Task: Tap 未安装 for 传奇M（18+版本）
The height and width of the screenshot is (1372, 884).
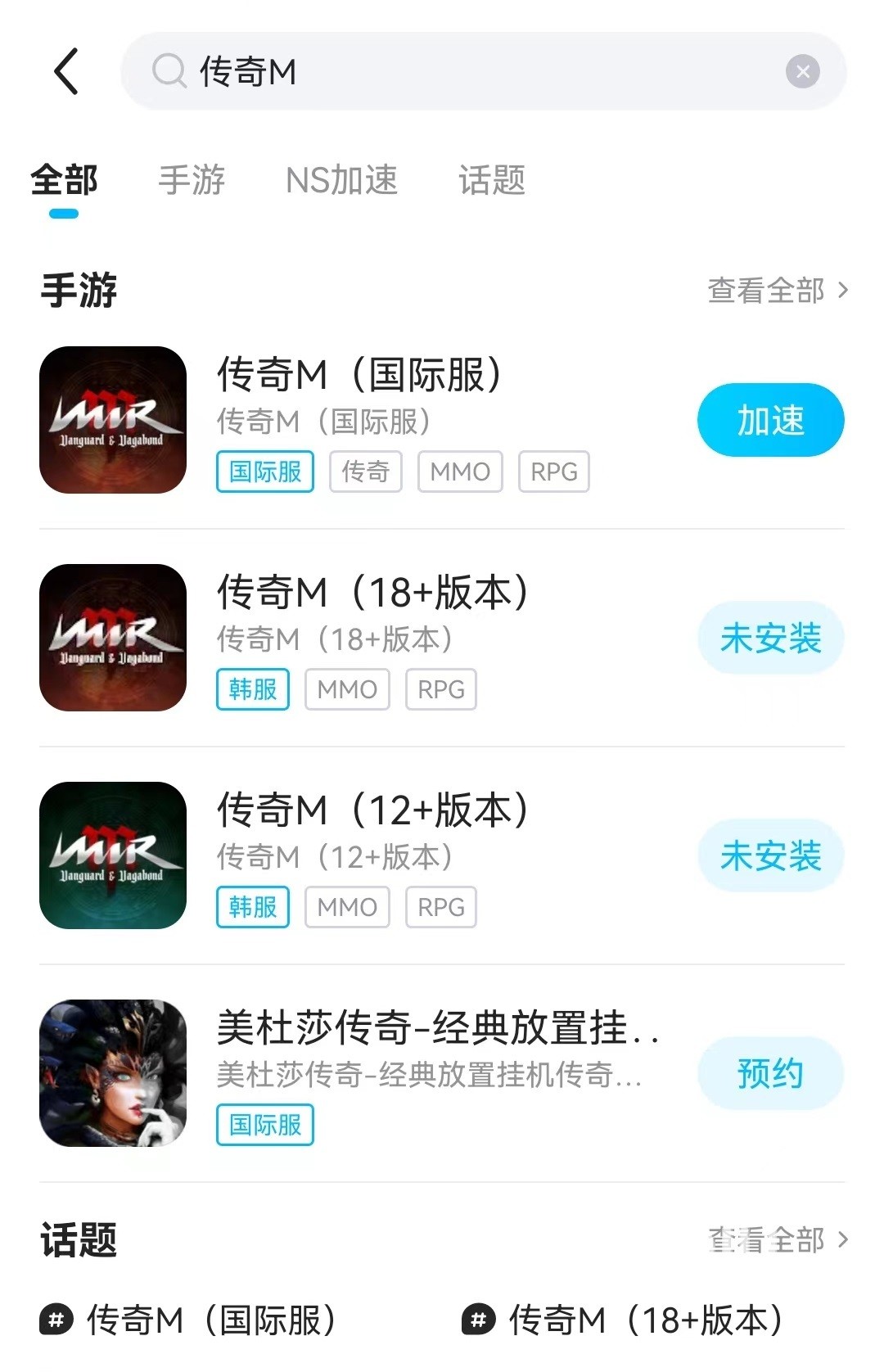Action: [x=770, y=639]
